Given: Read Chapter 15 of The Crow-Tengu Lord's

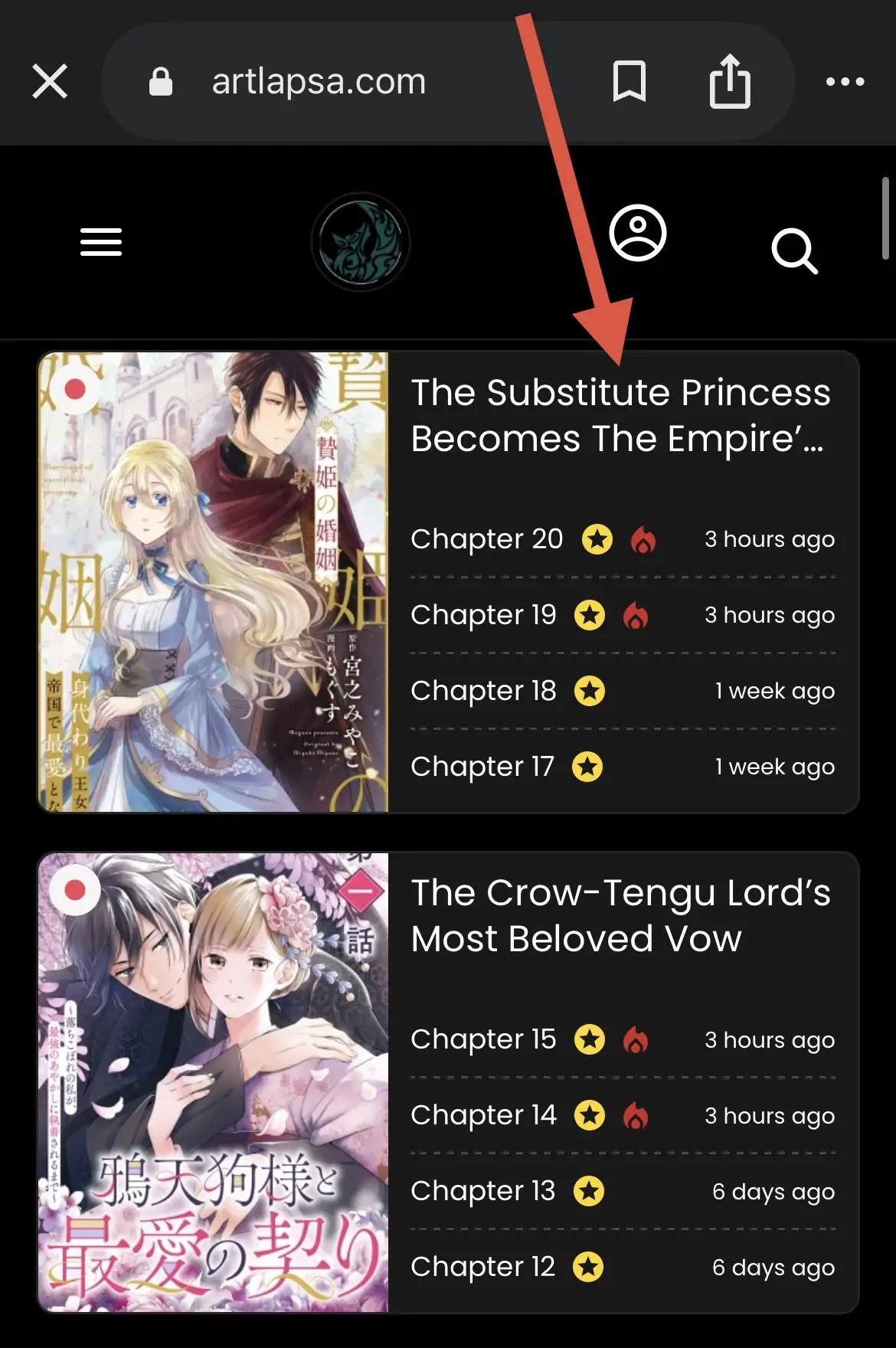Looking at the screenshot, I should click(483, 1039).
